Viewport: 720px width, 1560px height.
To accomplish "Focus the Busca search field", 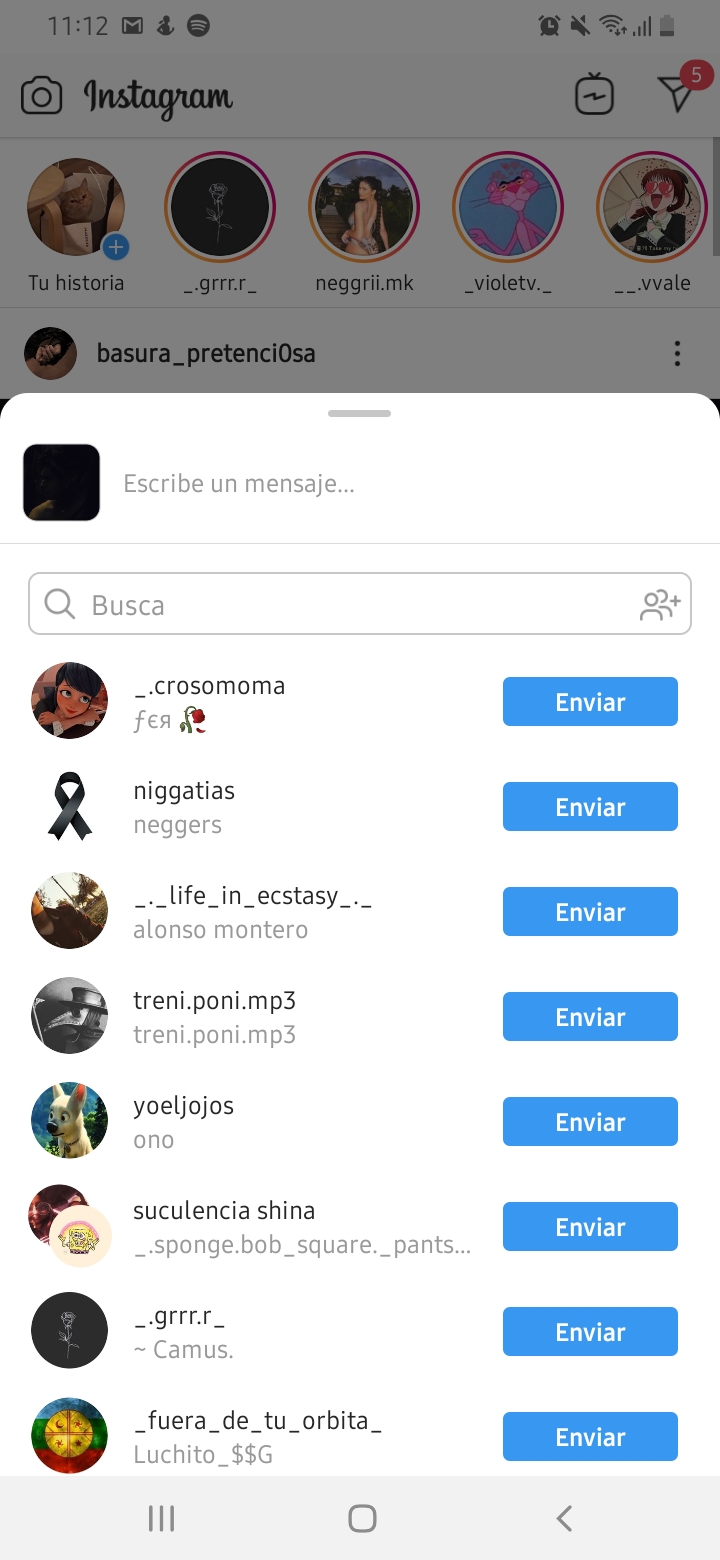I will pyautogui.click(x=340, y=605).
